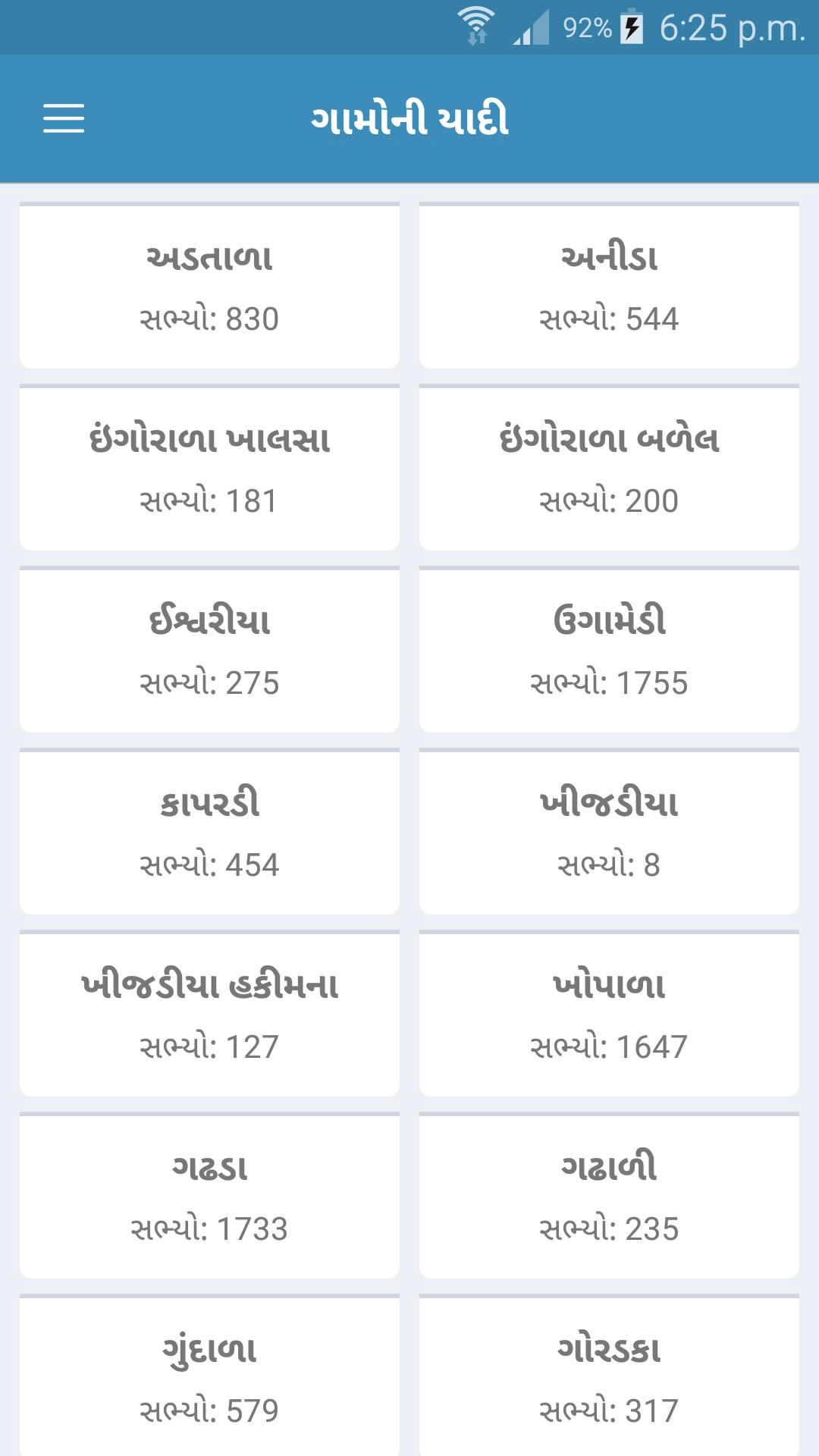819x1456 pixels.
Task: Open the ખોપાળા village card
Action: (609, 1015)
